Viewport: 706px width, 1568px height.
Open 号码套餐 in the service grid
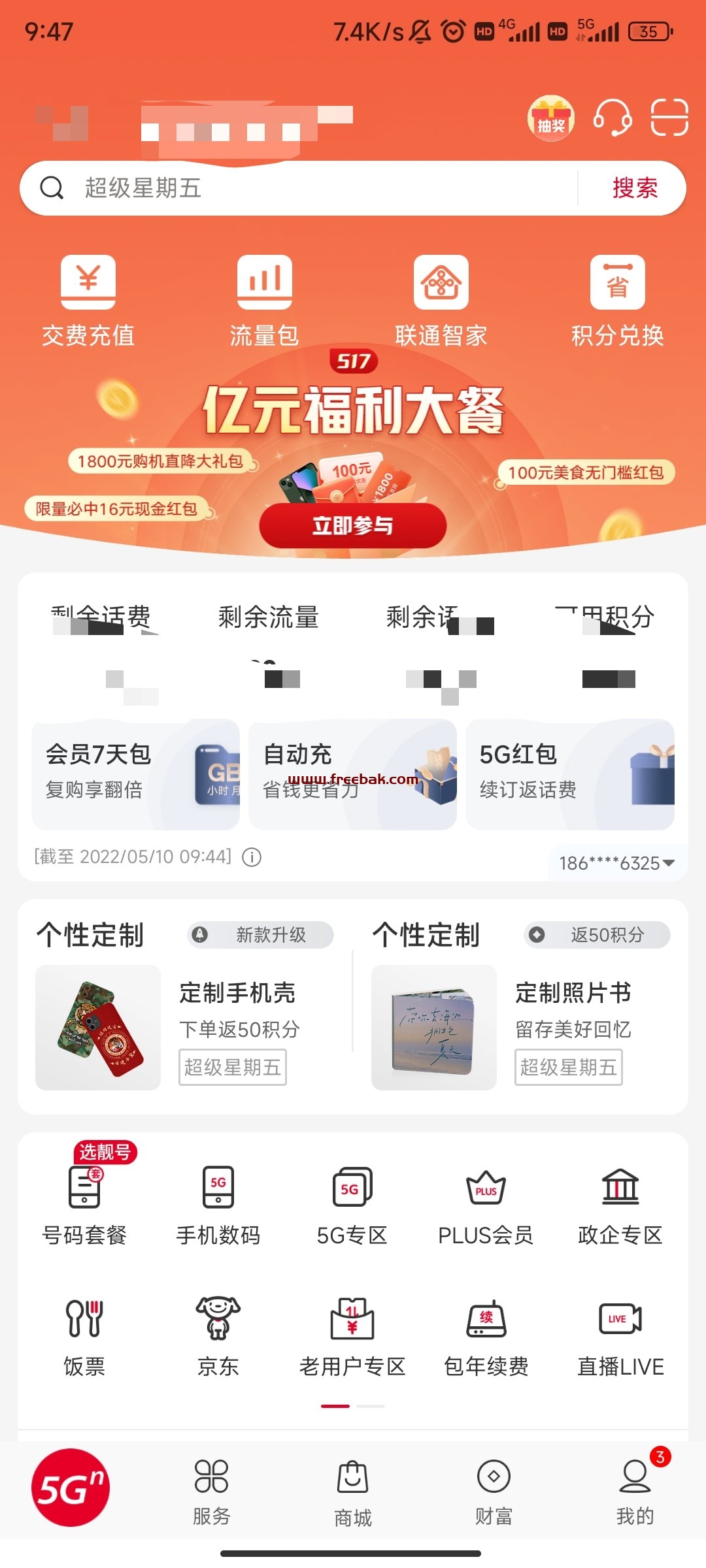pos(84,1206)
